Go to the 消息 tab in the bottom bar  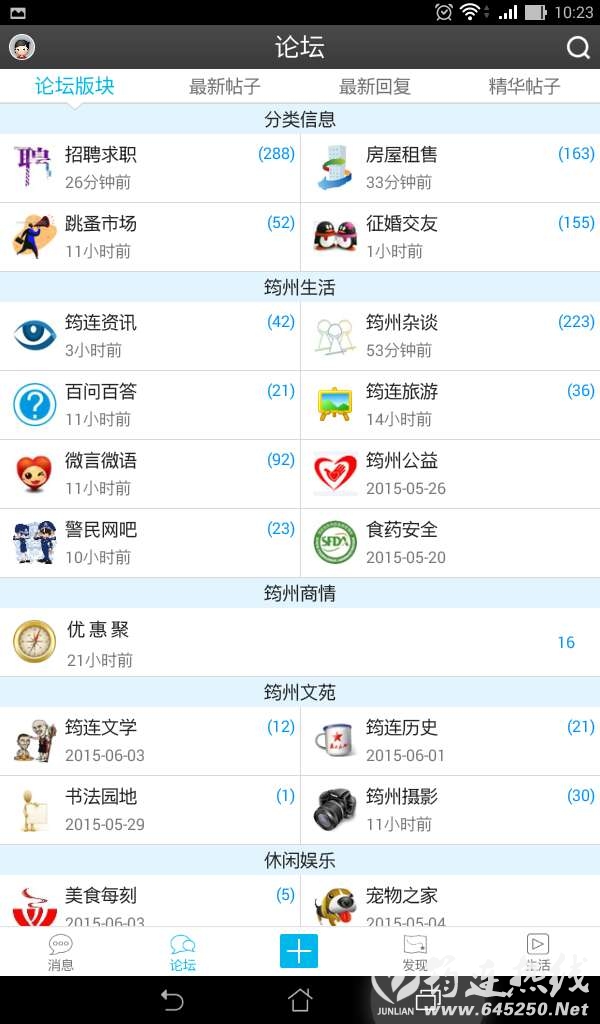pos(61,953)
